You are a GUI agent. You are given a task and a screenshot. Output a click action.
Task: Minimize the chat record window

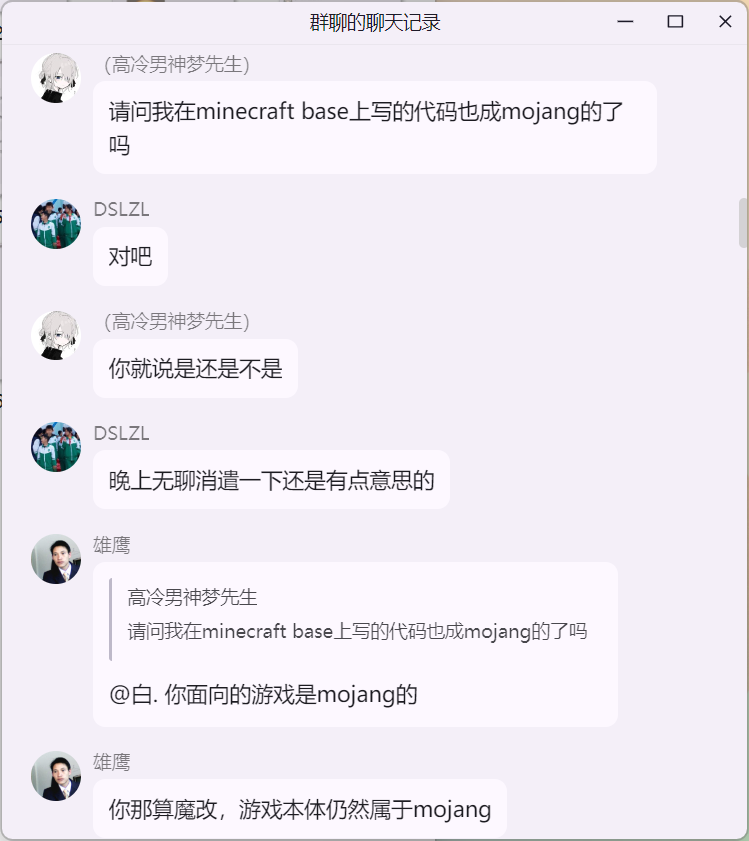(x=626, y=22)
